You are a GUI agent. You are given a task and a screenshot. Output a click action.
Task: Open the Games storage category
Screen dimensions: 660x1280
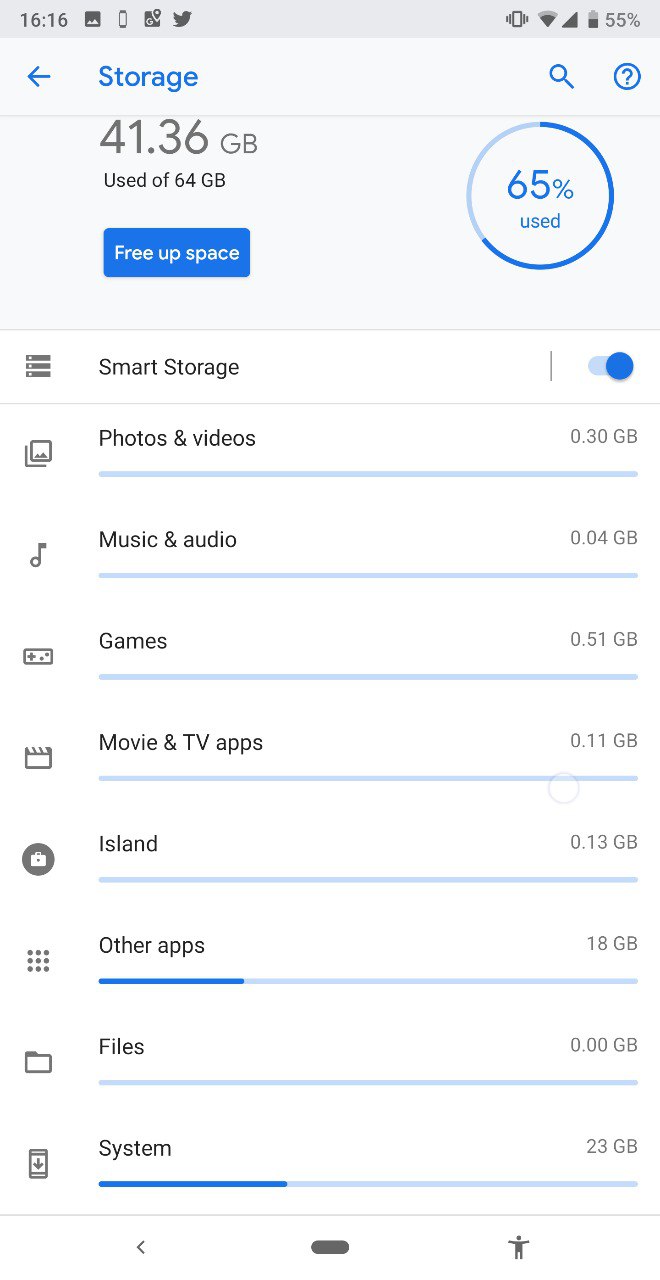tap(330, 657)
